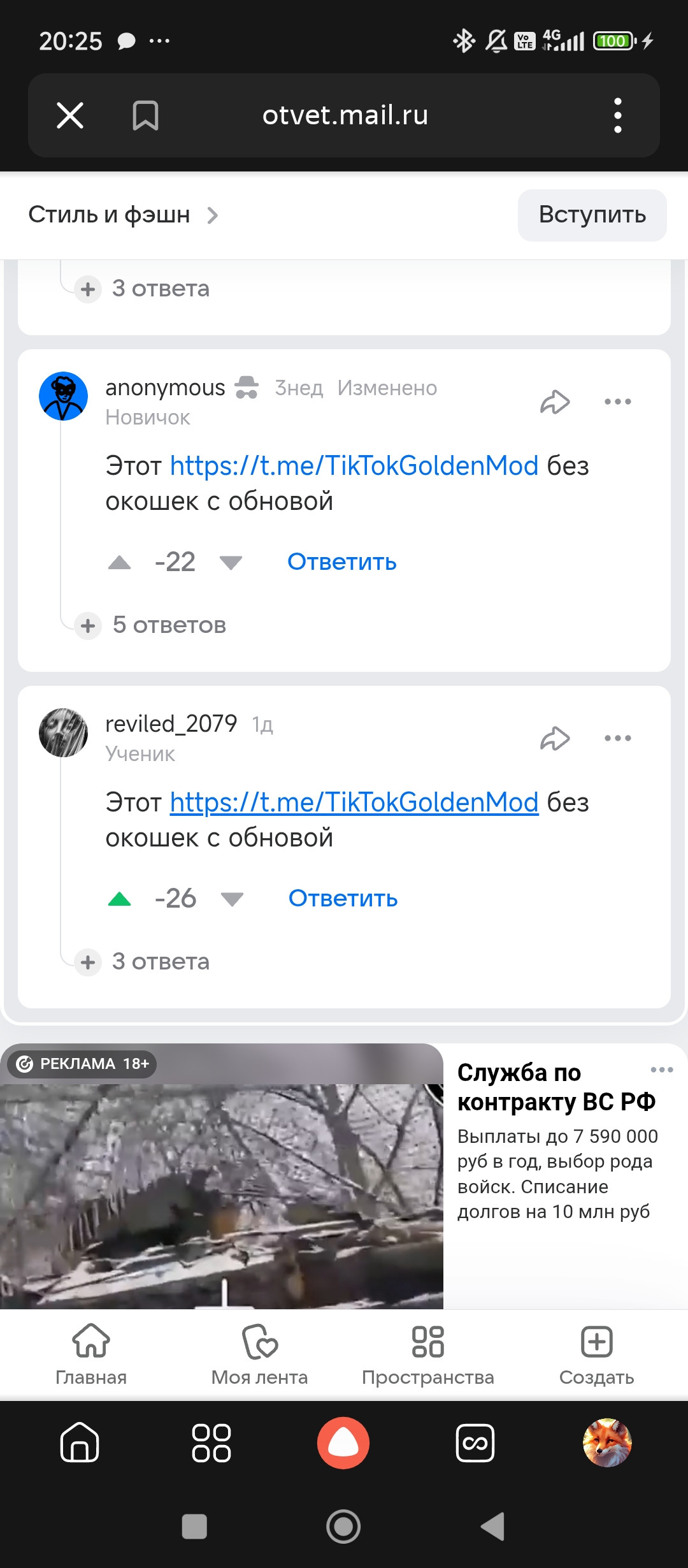Open more options on anonymous's answer
688x1568 pixels.
pyautogui.click(x=617, y=402)
